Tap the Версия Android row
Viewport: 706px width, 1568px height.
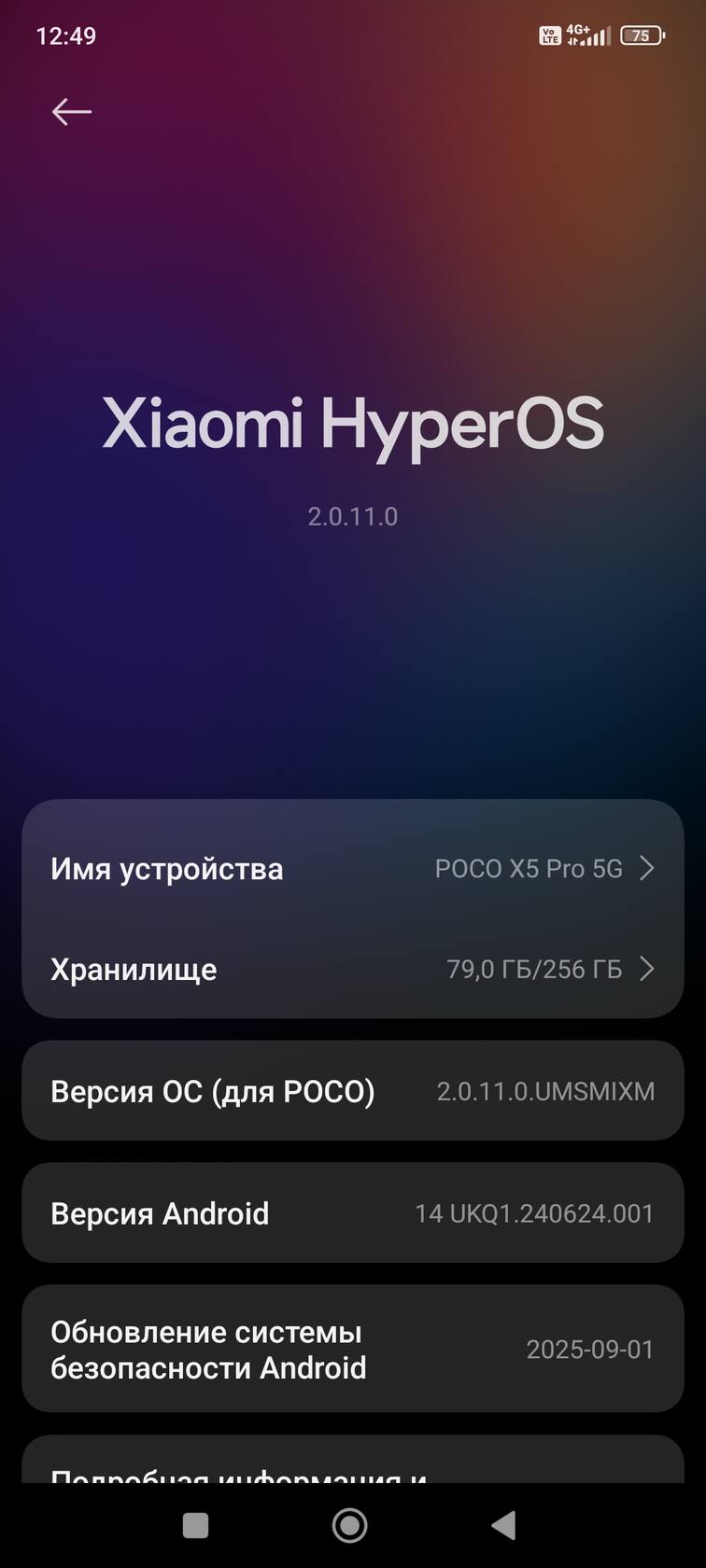point(353,1213)
